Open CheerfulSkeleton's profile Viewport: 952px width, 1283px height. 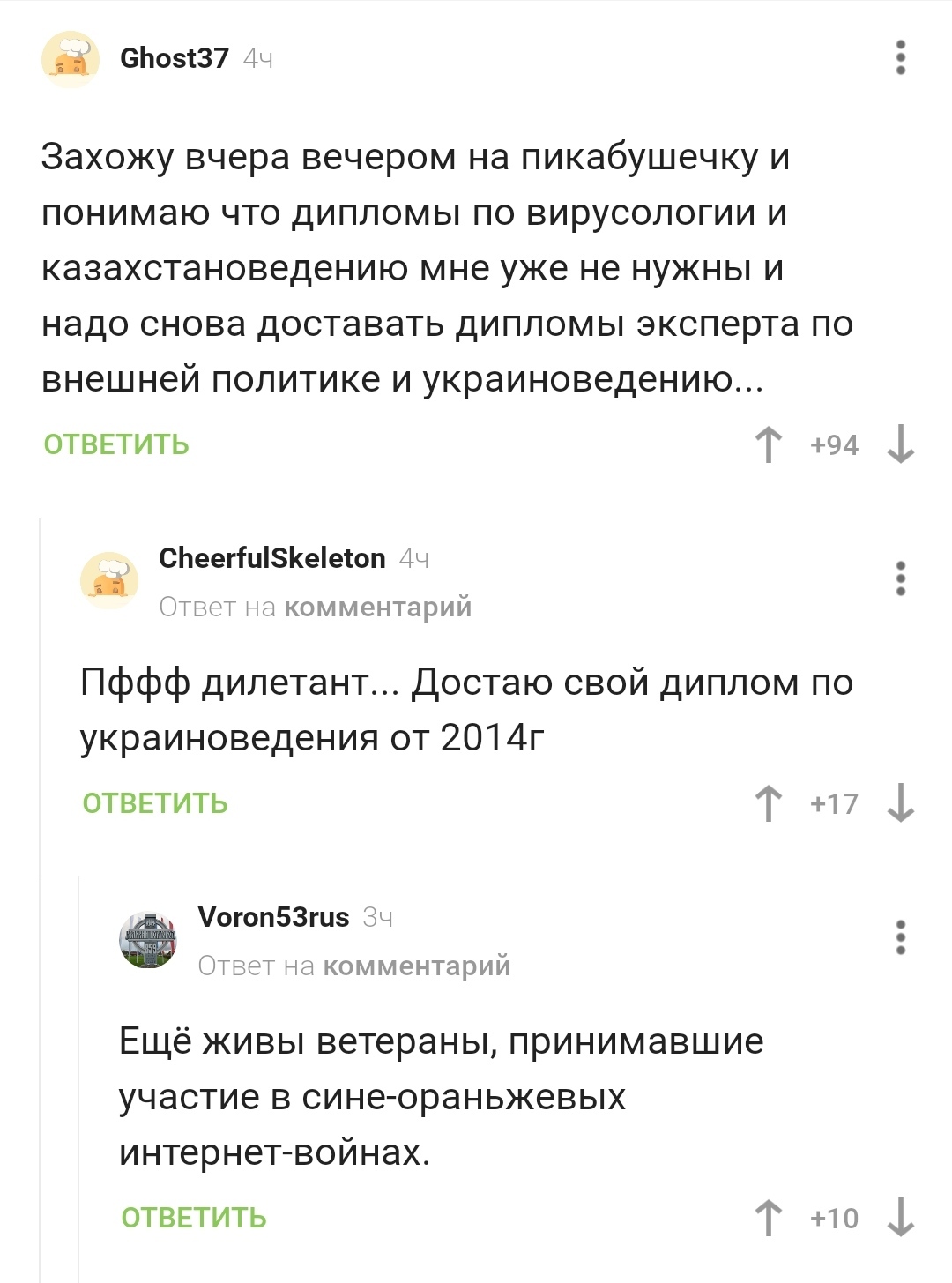[271, 558]
